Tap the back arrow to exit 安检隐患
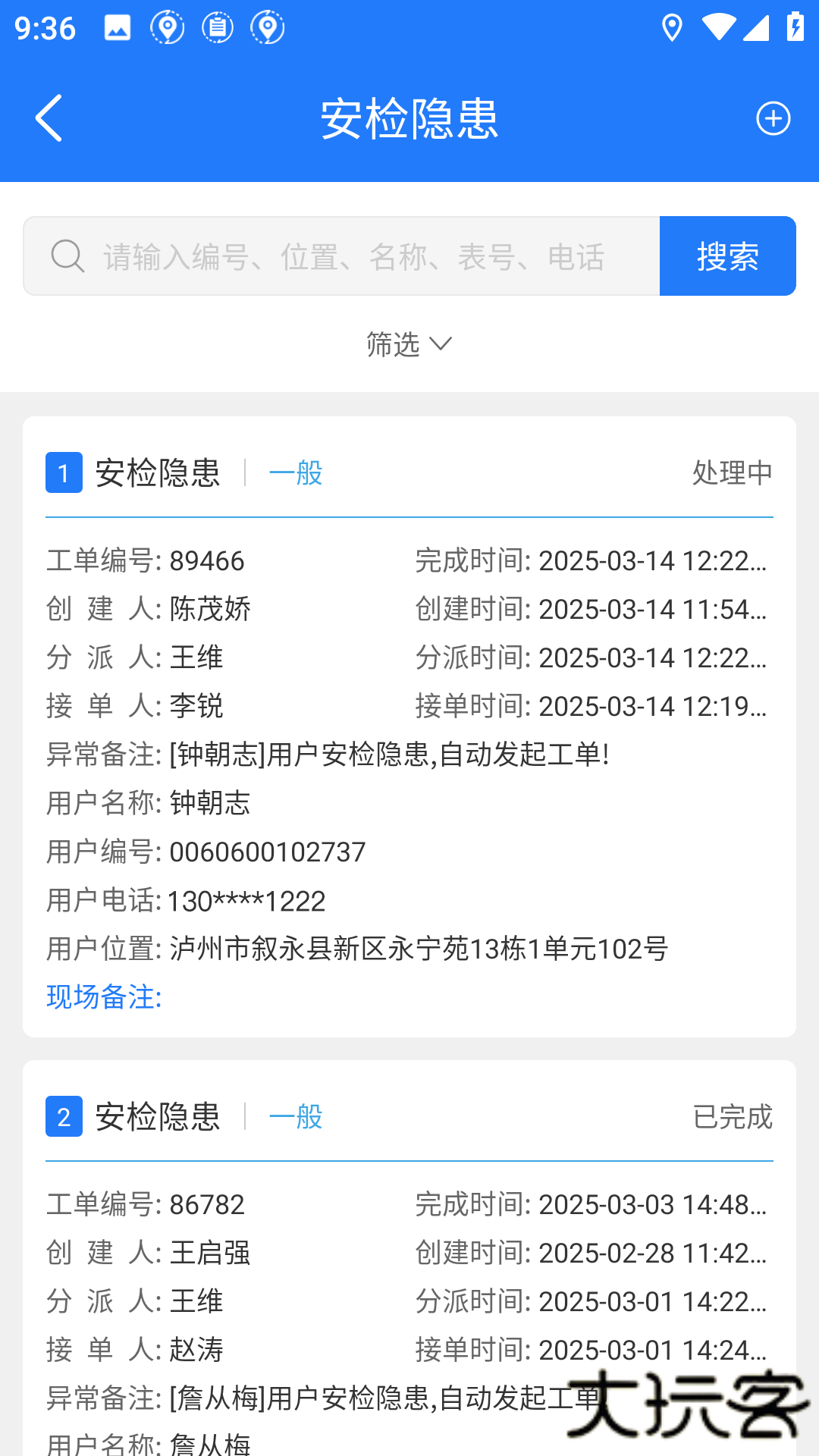Viewport: 819px width, 1456px height. 49,118
